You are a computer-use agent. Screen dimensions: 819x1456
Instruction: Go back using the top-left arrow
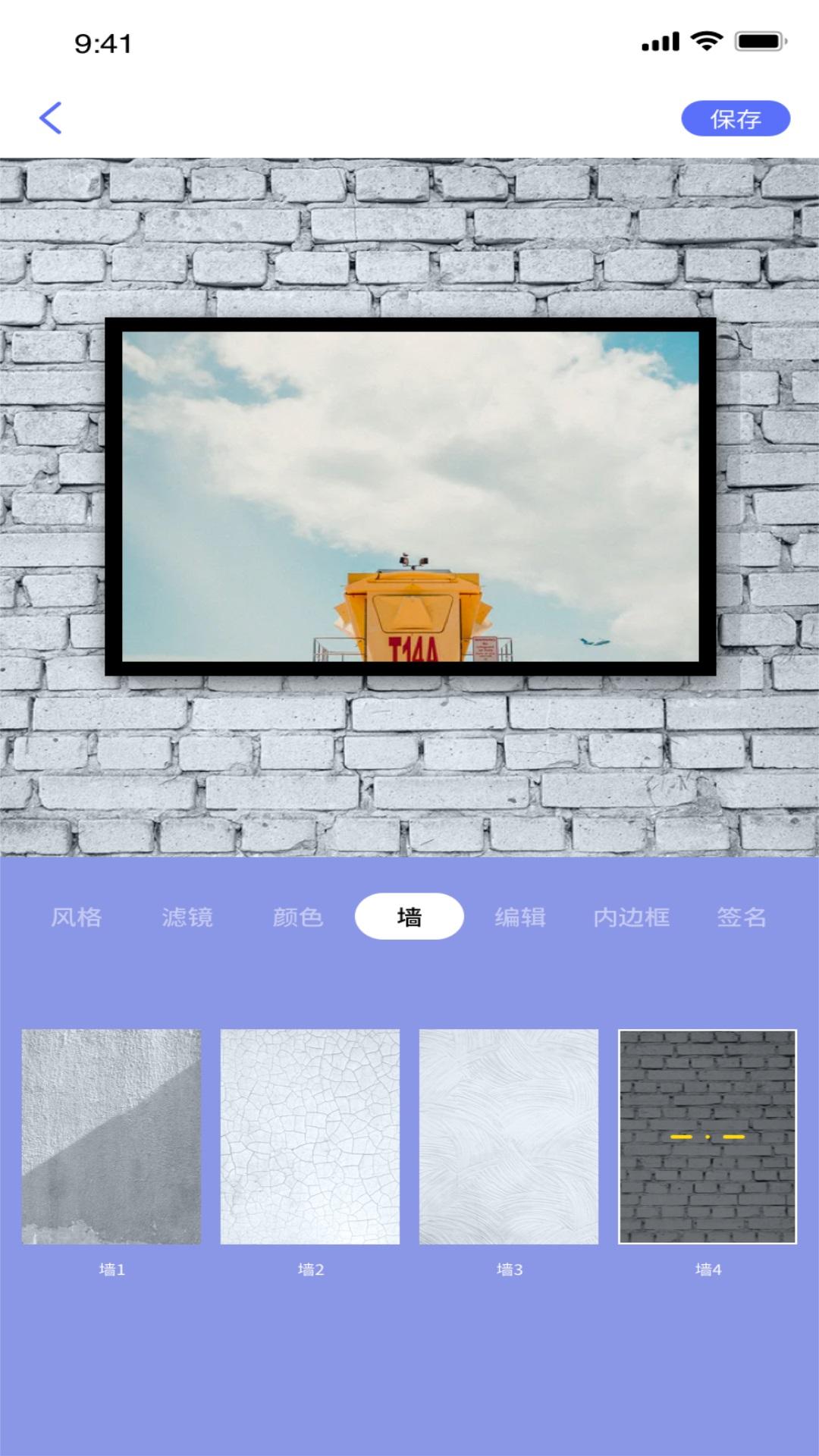click(x=50, y=118)
